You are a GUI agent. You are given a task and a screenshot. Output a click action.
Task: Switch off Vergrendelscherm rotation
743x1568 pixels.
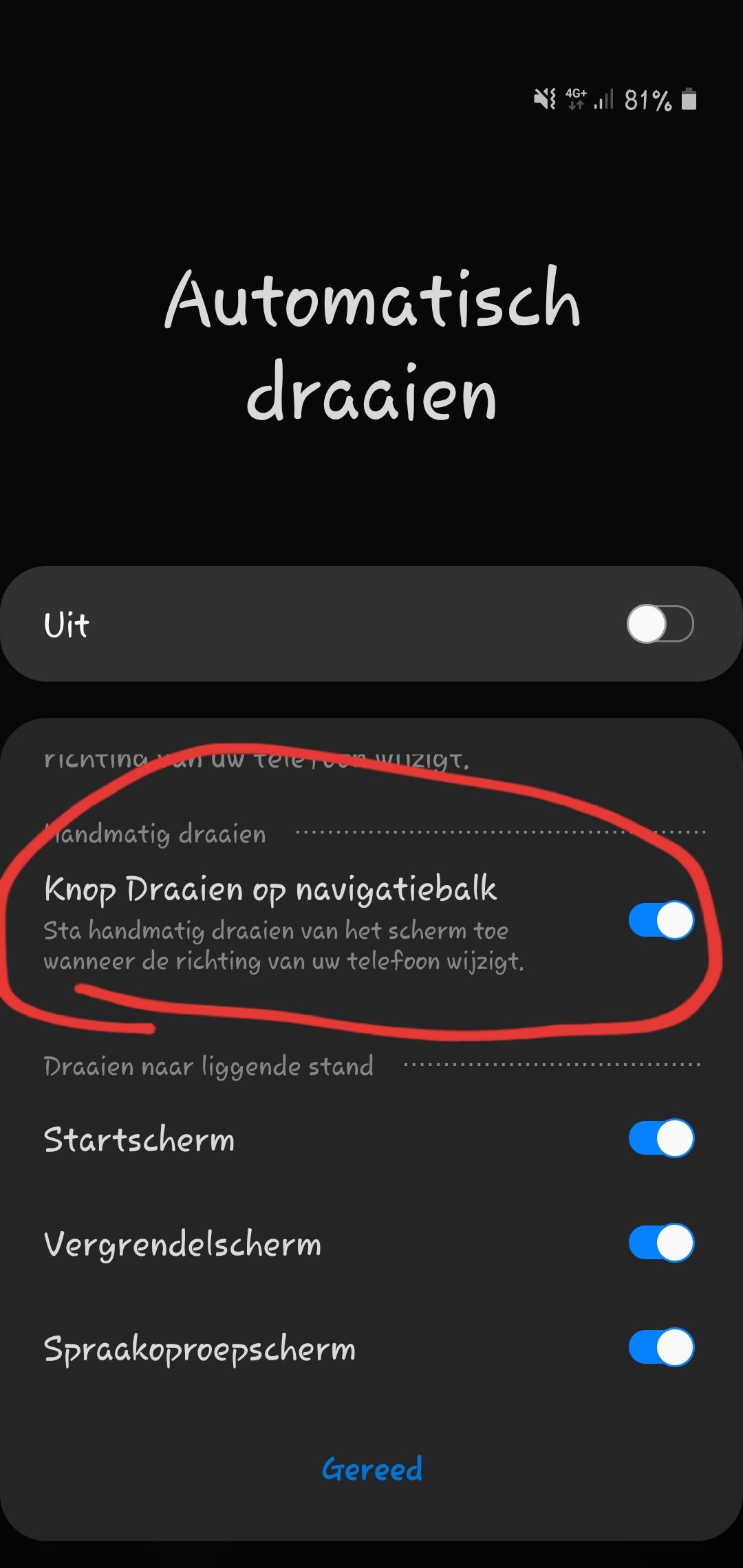[661, 1243]
